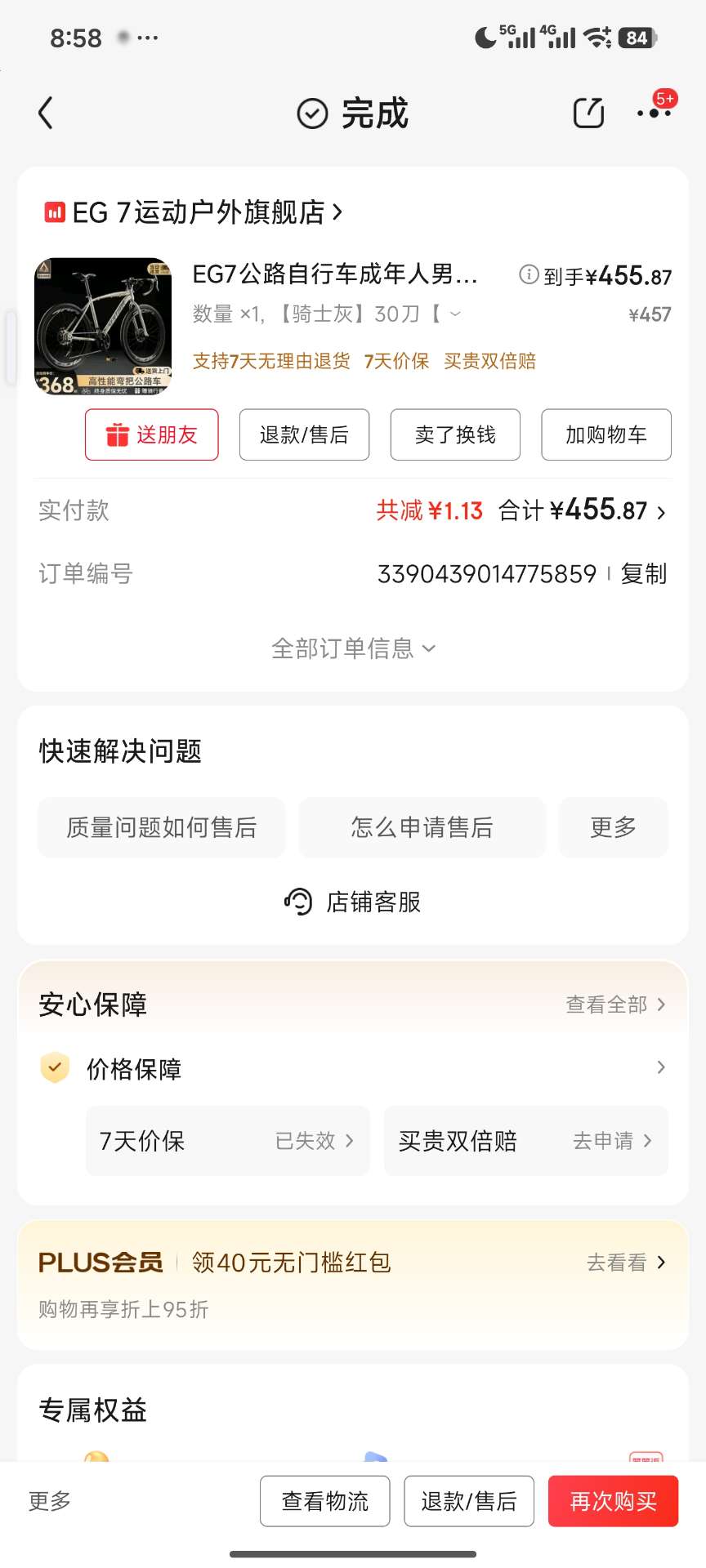Screen dimensions: 706x1568
Task: Select the 怎么申请售后 quick question
Action: coord(422,827)
